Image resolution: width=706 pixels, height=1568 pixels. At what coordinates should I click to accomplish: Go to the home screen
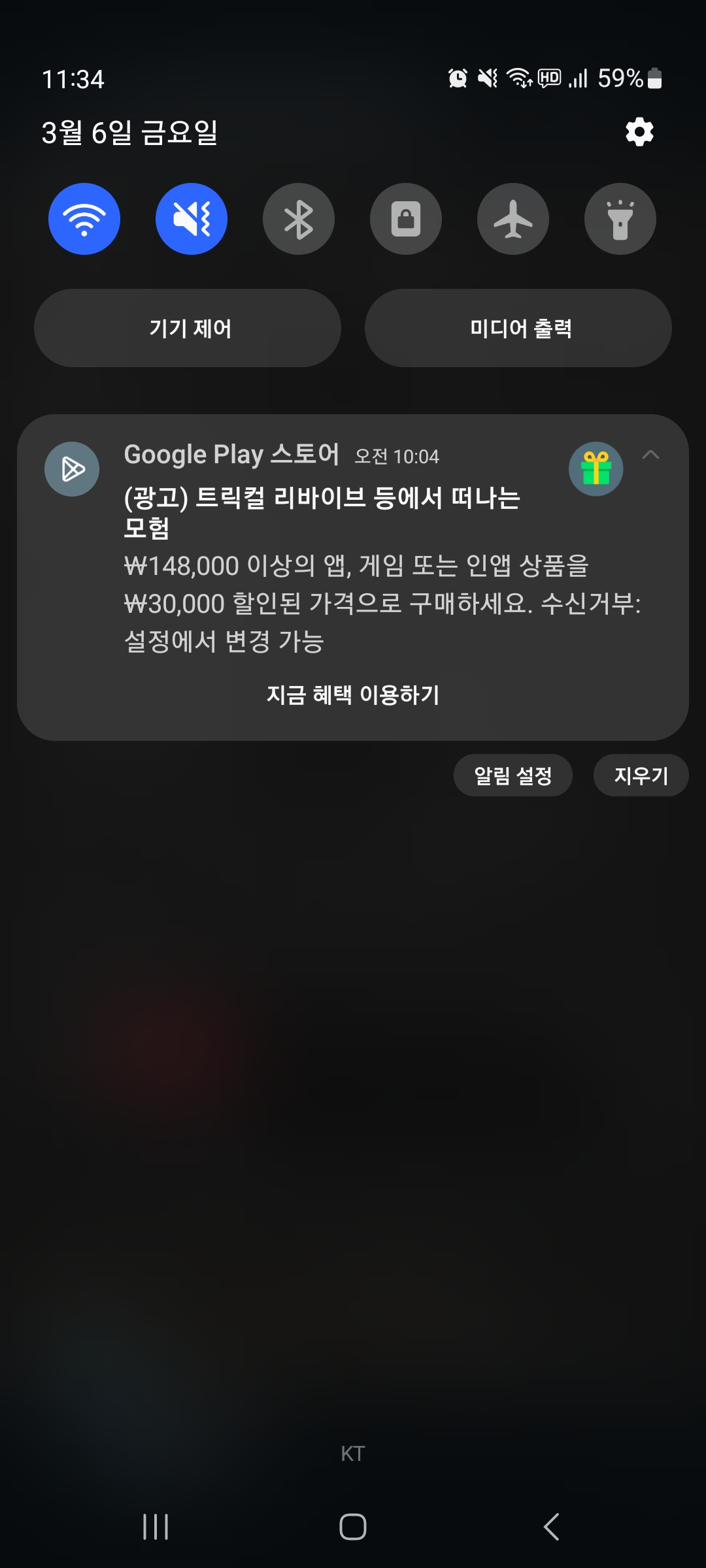353,1527
